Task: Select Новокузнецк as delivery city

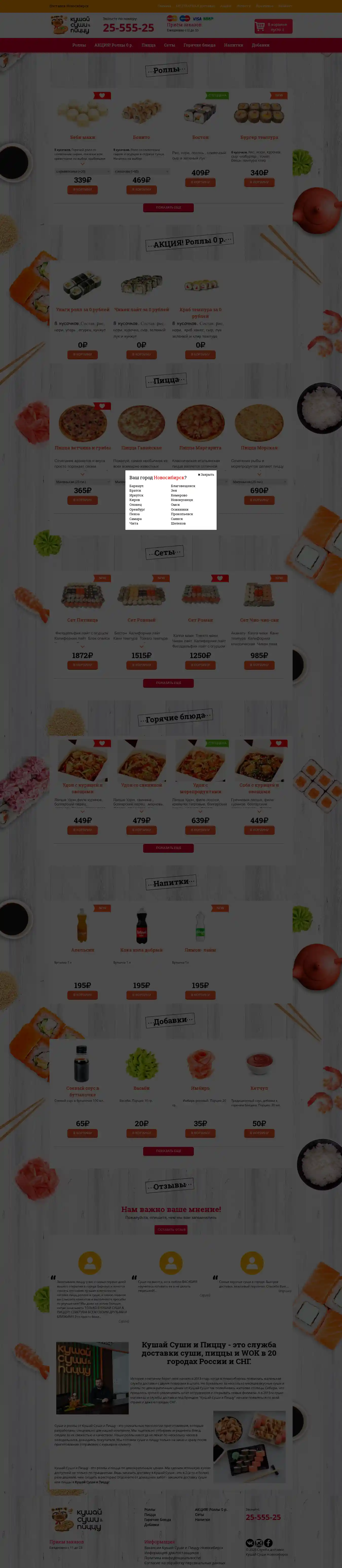Action: pyautogui.click(x=182, y=500)
